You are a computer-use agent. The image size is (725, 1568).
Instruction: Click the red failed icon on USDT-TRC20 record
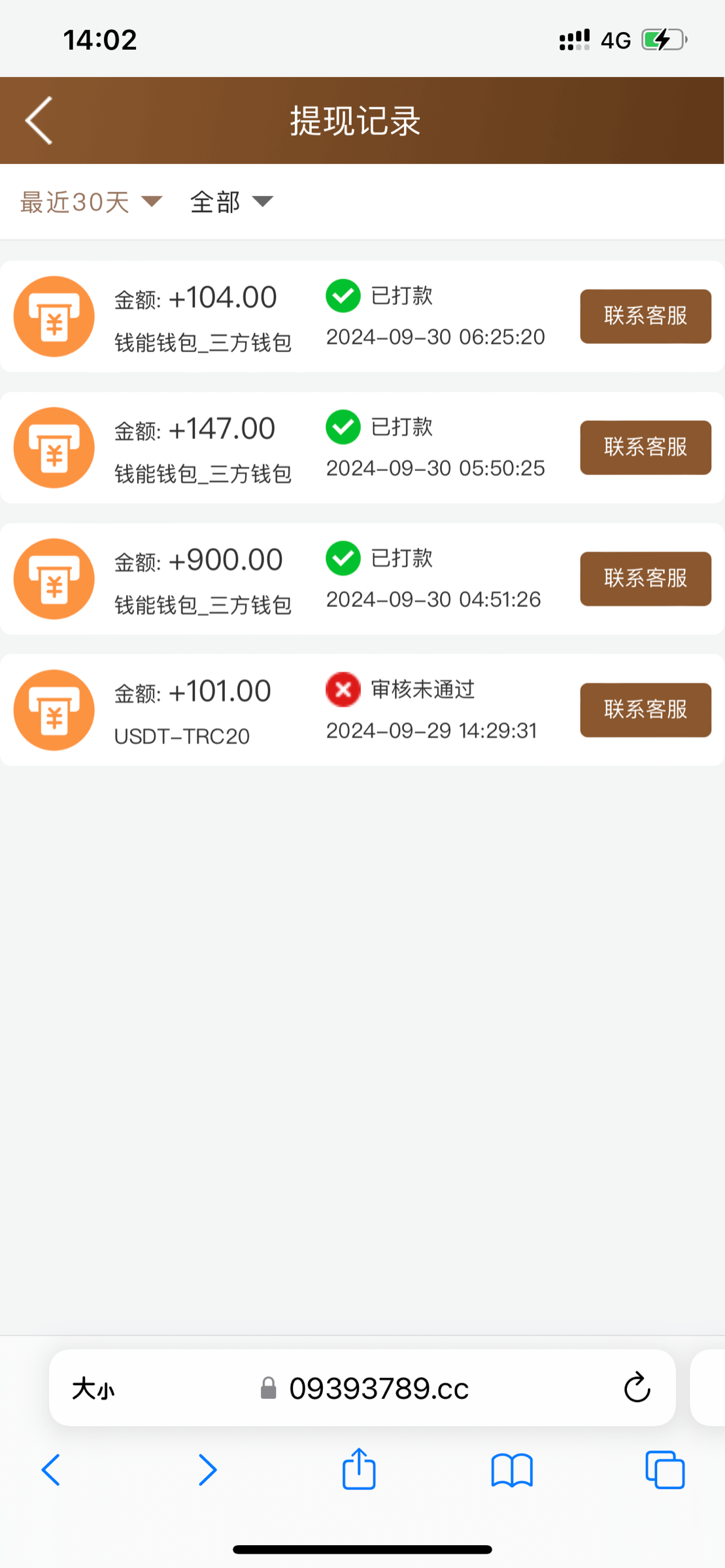[x=343, y=689]
